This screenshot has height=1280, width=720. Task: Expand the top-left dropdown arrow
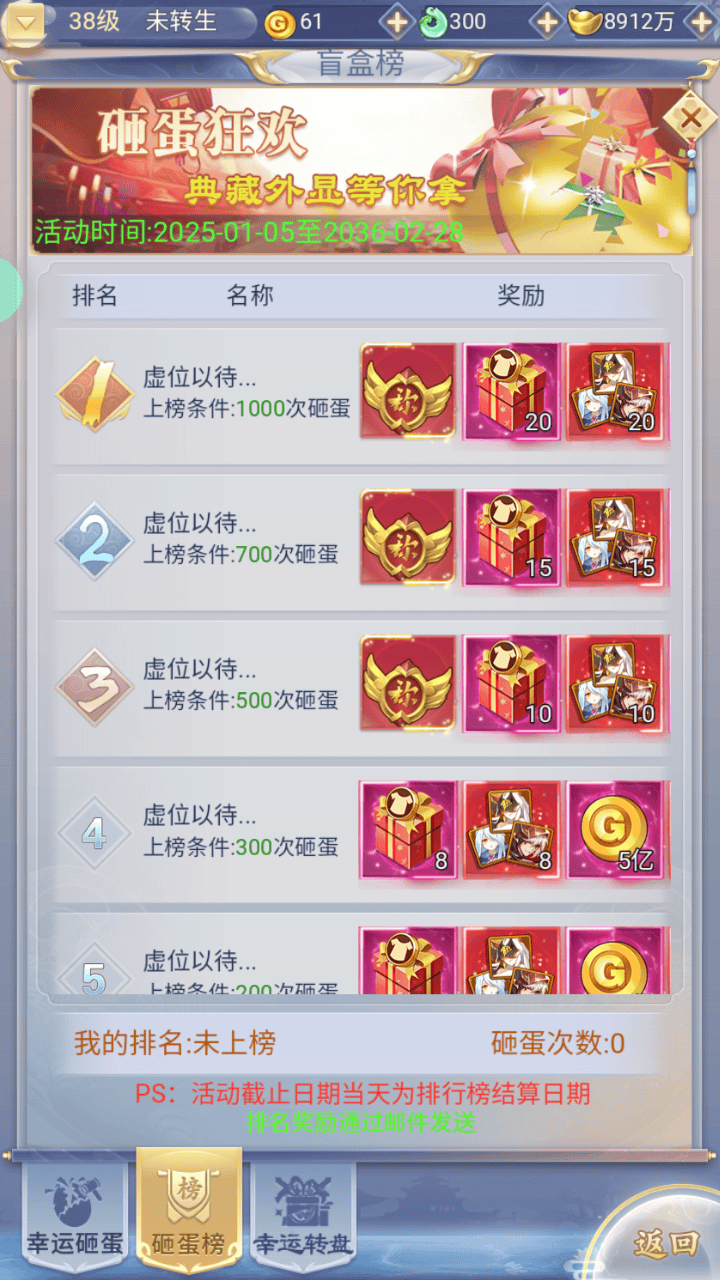(24, 20)
